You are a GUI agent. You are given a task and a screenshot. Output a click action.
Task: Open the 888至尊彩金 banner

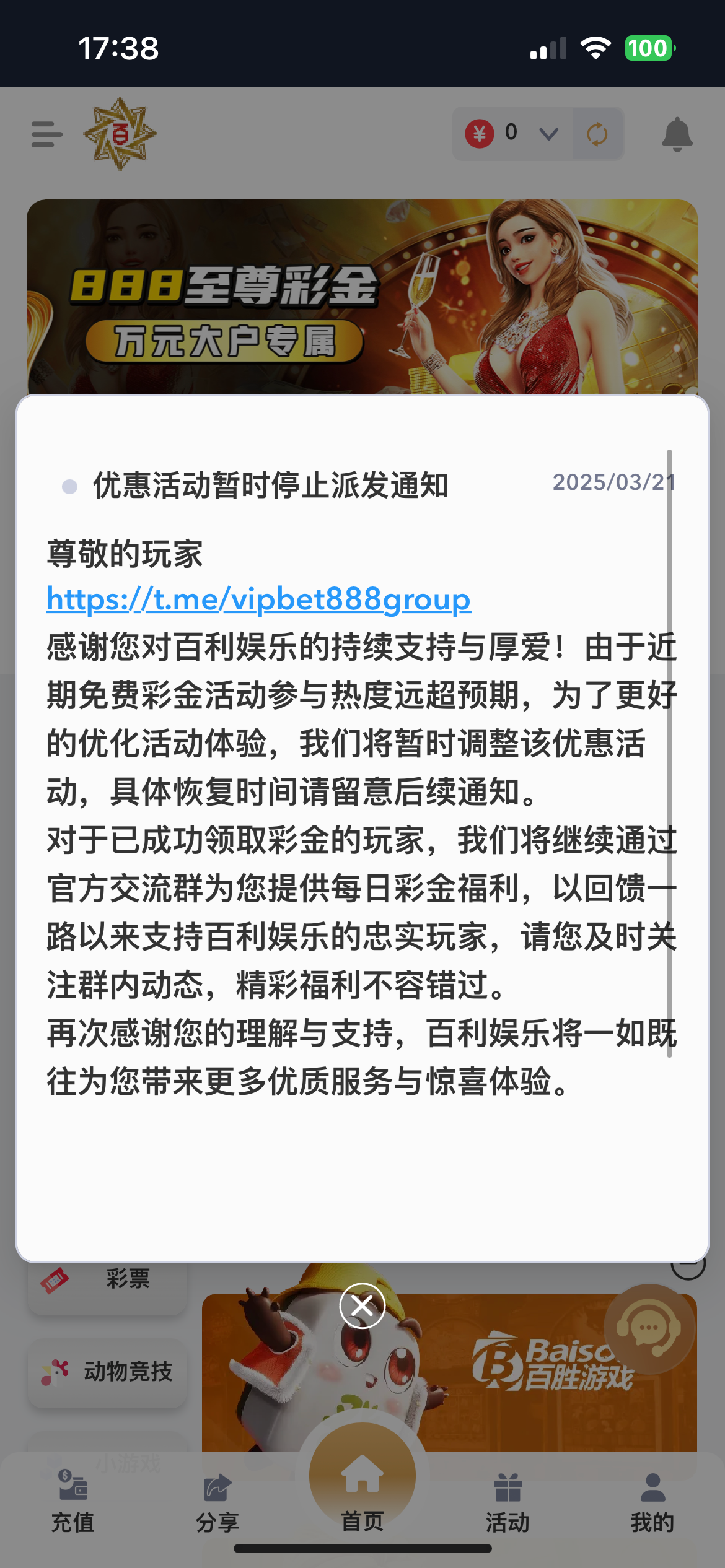(x=362, y=296)
